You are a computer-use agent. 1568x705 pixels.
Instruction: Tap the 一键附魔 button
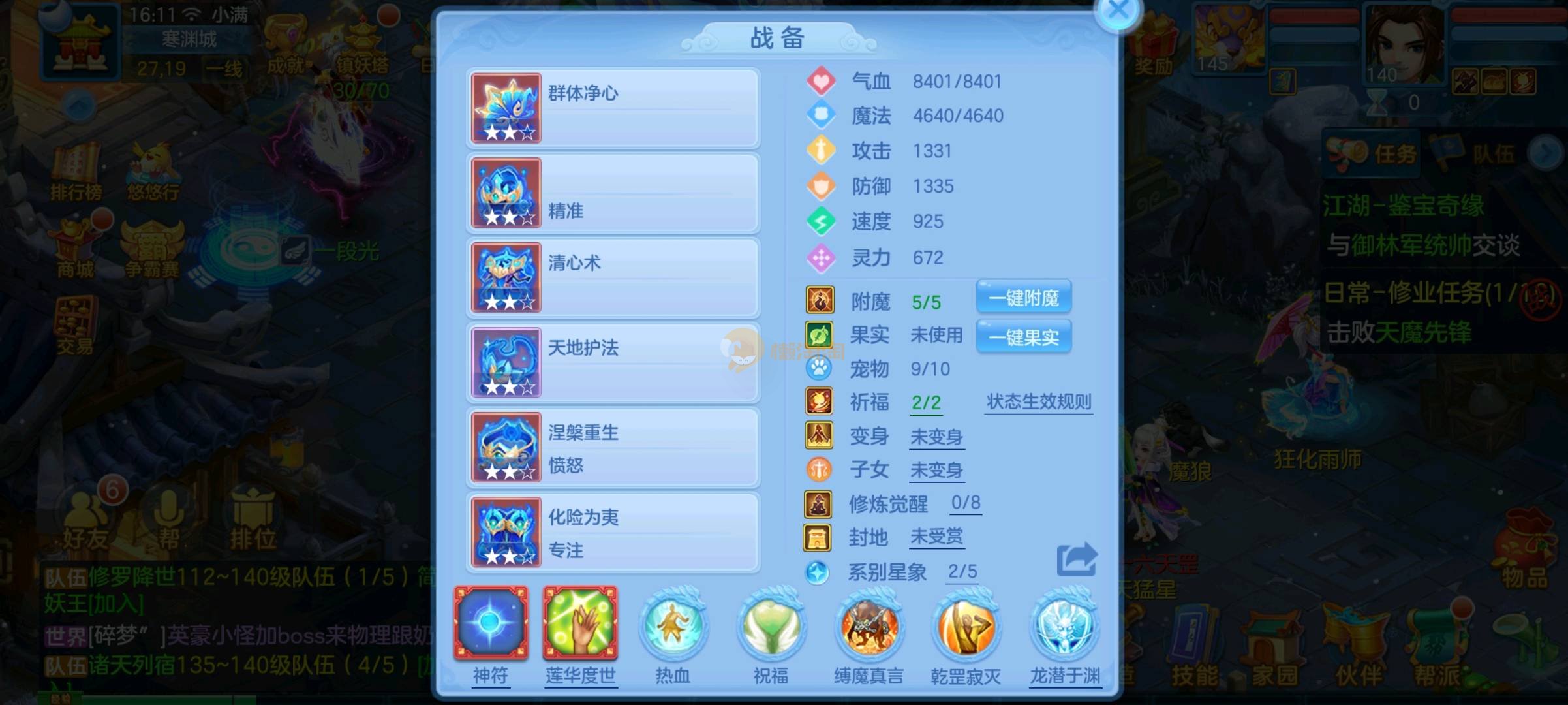pyautogui.click(x=1023, y=298)
